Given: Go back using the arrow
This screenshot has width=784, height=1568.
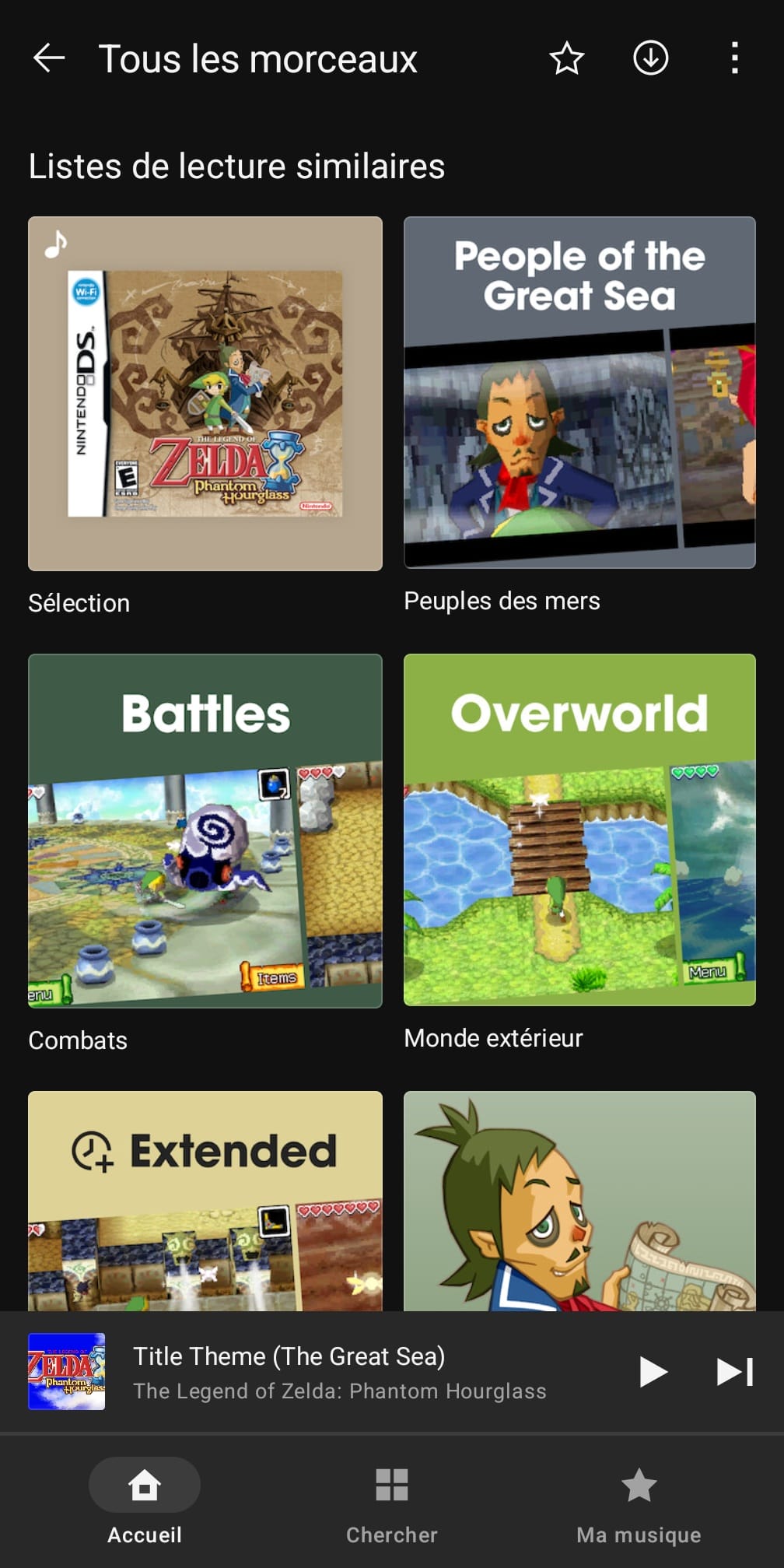Looking at the screenshot, I should tap(49, 58).
